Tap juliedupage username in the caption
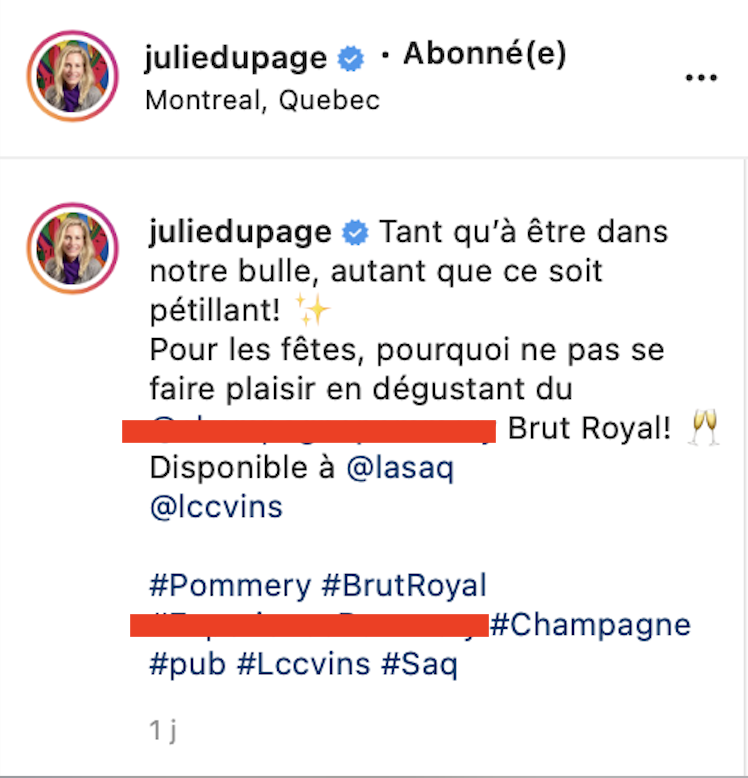Viewport: 748px width, 778px height. coord(238,232)
